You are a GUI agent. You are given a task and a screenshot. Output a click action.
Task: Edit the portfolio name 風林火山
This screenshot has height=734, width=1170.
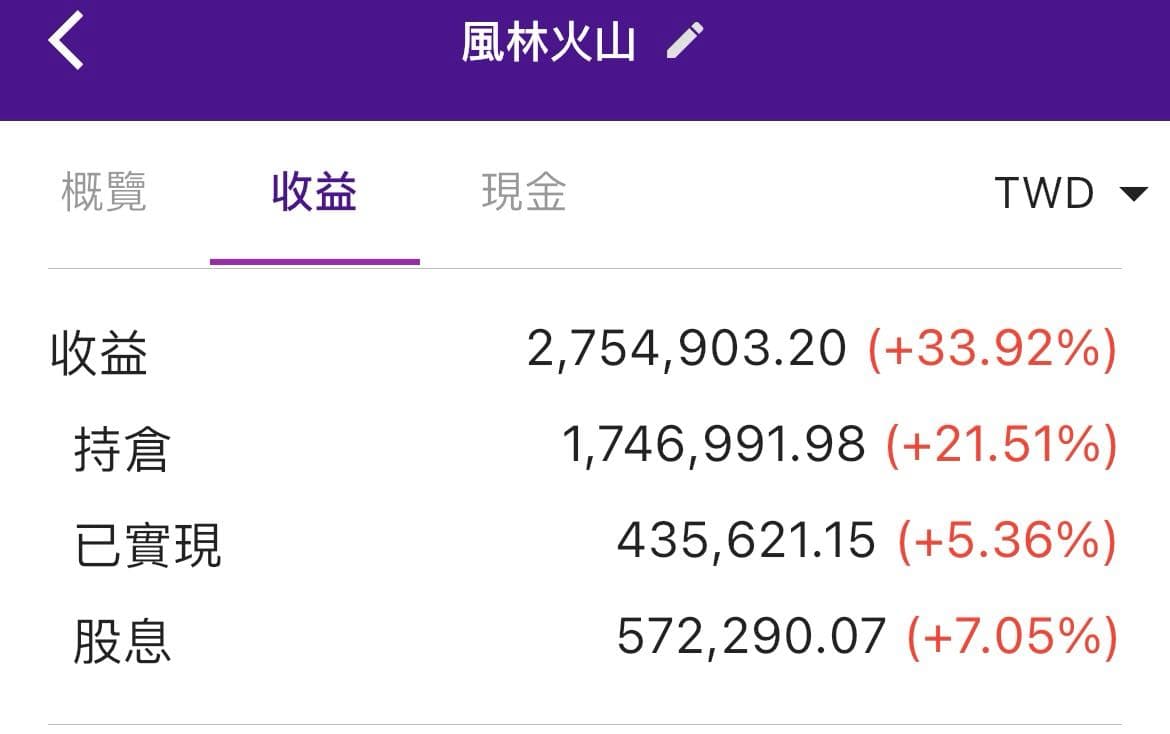(x=685, y=42)
